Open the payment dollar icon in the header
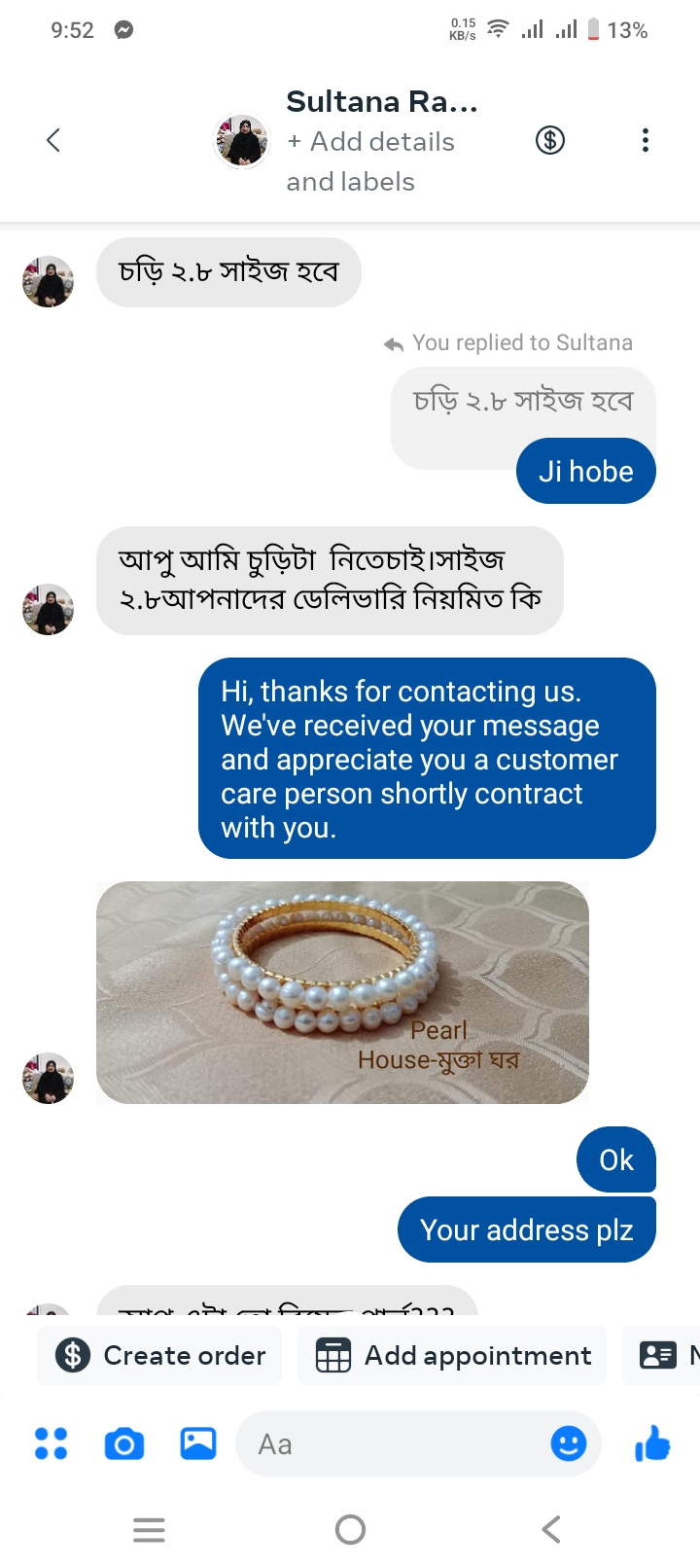This screenshot has width=700, height=1568. tap(550, 141)
